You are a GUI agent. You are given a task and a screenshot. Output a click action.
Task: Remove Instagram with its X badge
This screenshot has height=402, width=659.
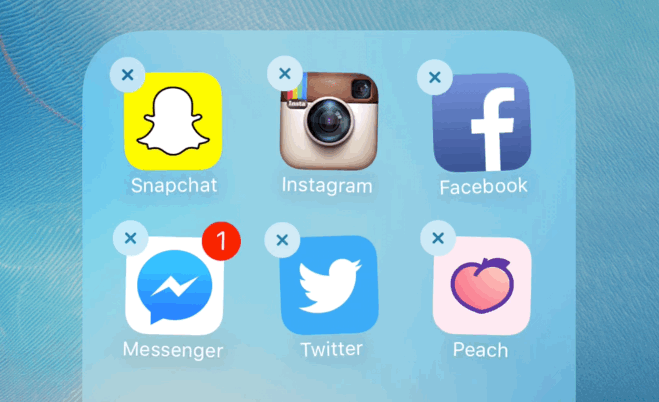284,72
